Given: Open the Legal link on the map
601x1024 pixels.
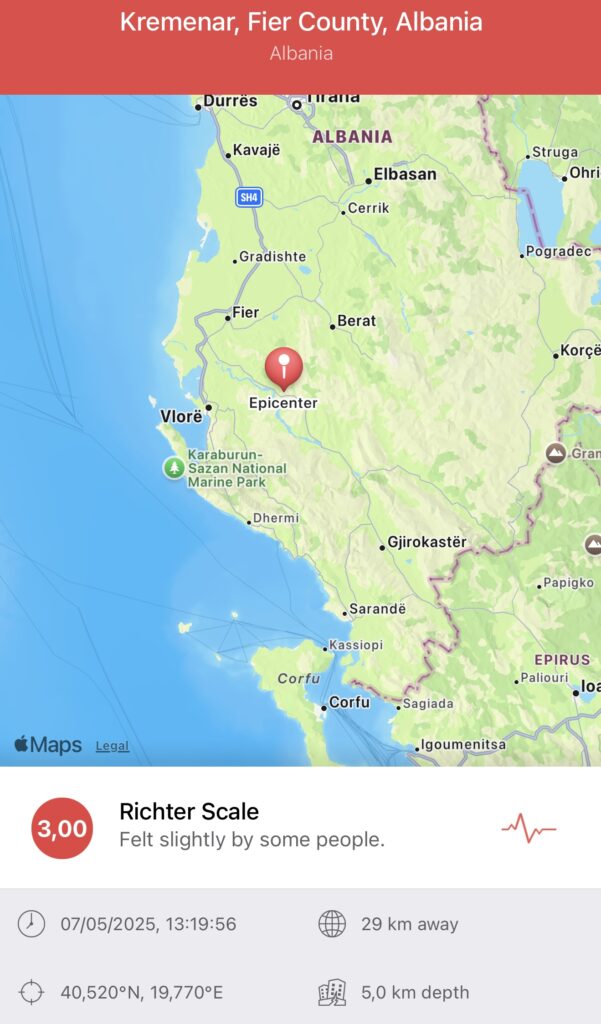Looking at the screenshot, I should 112,746.
